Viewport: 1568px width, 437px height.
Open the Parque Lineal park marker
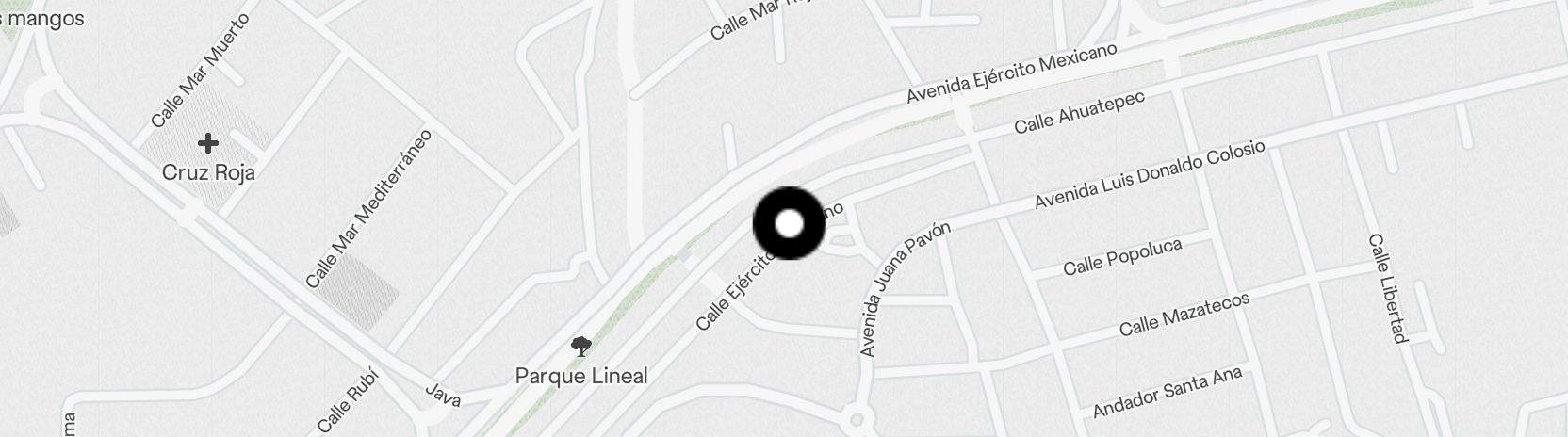click(x=581, y=347)
